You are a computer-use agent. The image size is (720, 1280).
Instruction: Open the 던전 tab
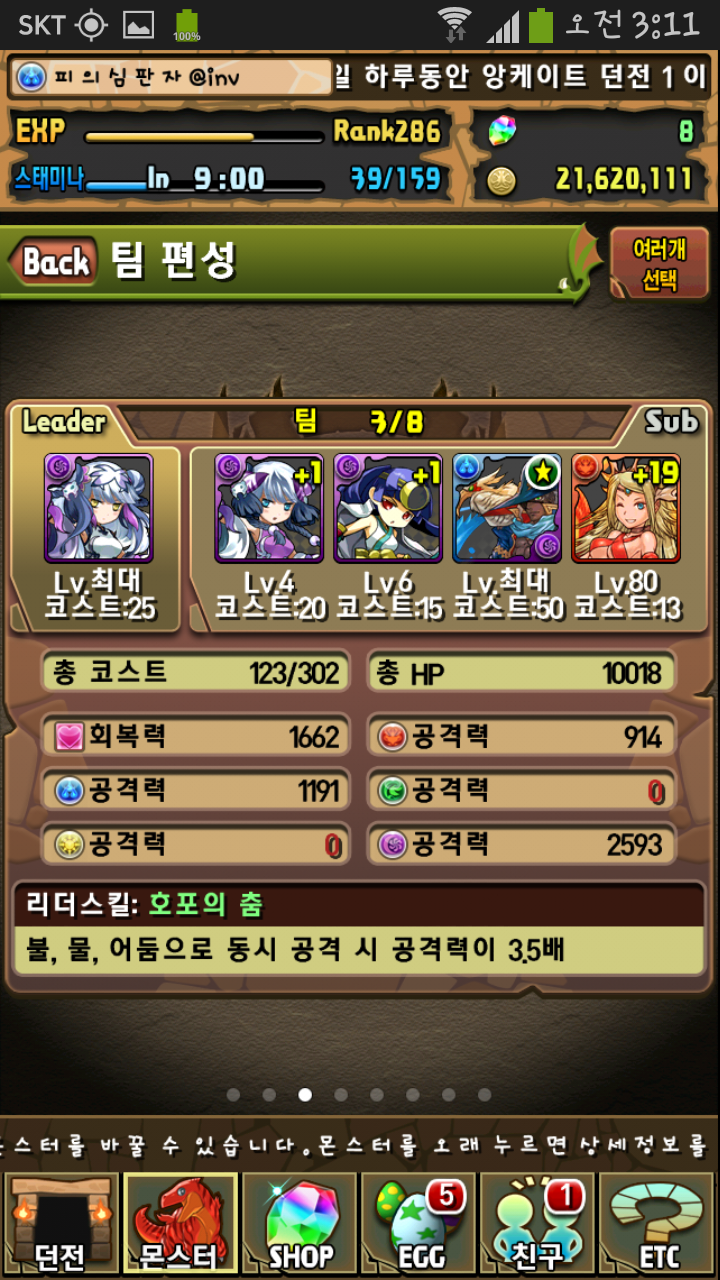coord(60,1224)
